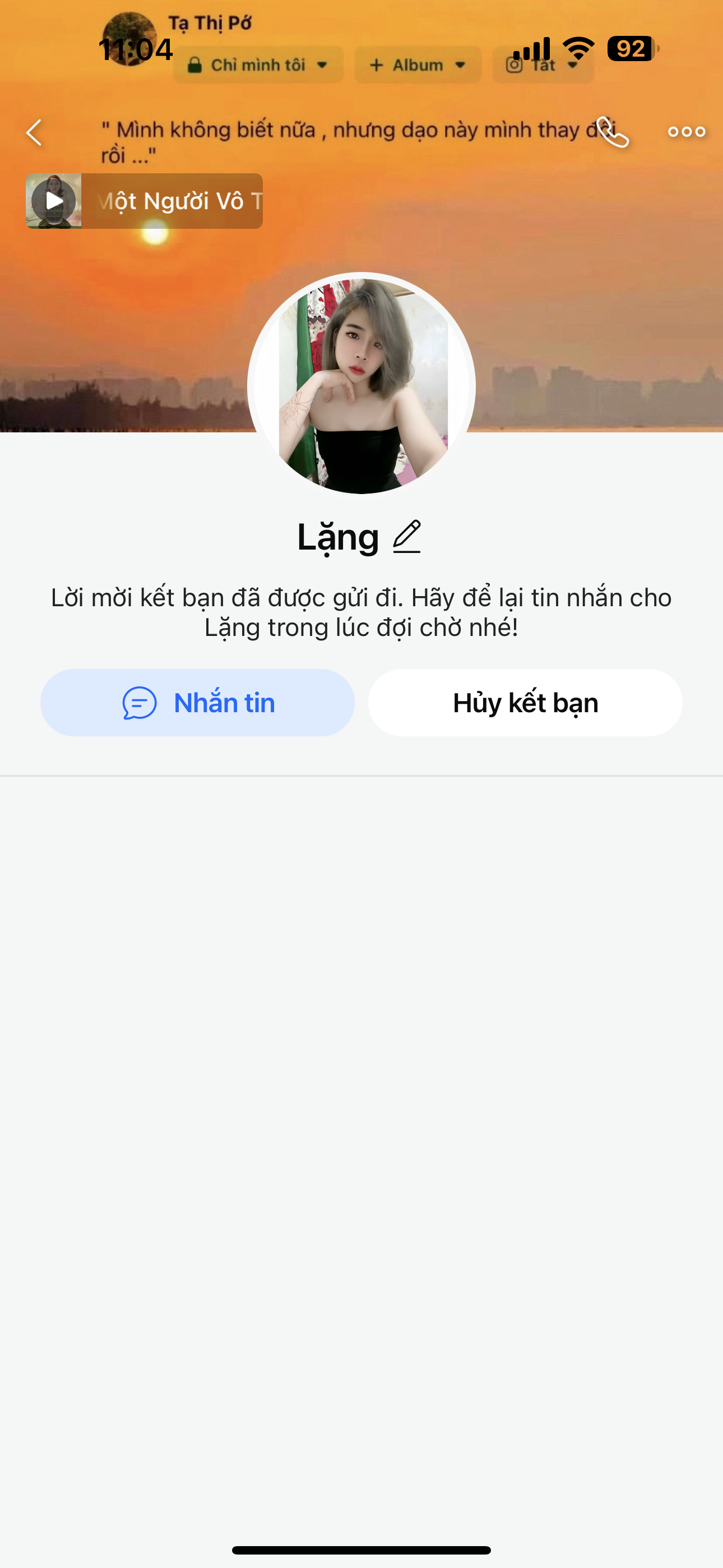This screenshot has height=1568, width=723.
Task: Edit the name with the pencil icon
Action: (407, 536)
